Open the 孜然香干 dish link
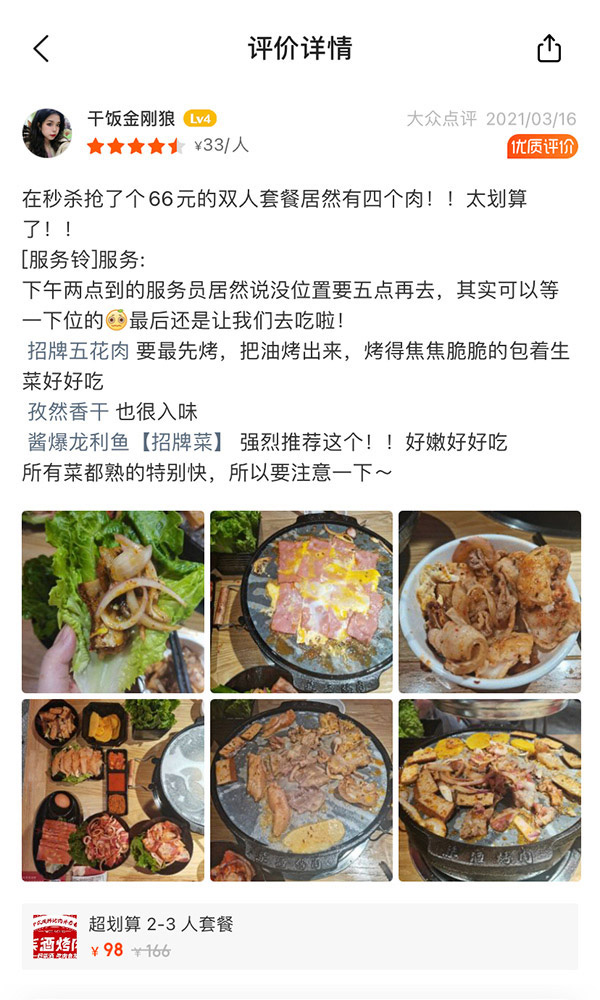Screen dimensions: 600x1000 coord(68,411)
